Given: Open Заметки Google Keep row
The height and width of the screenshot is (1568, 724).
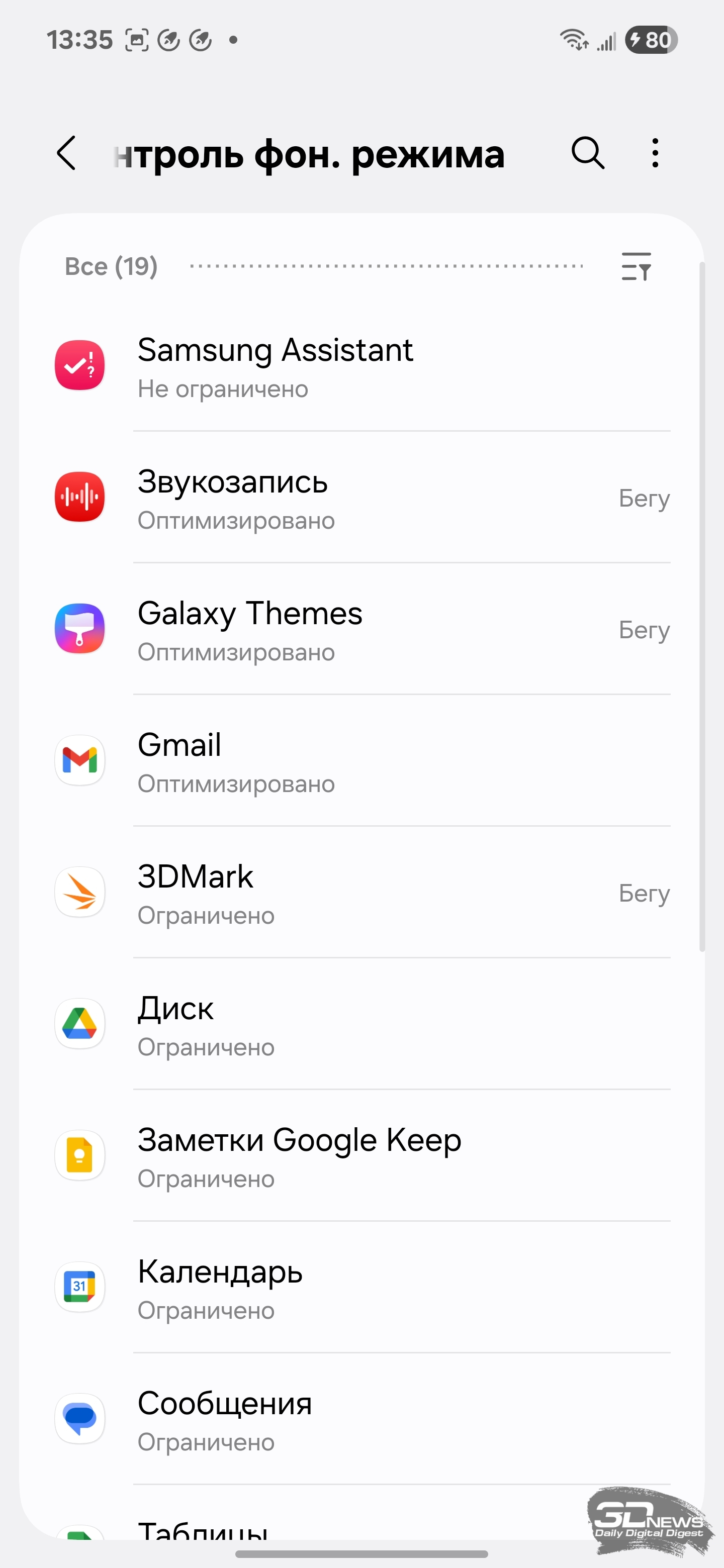Looking at the screenshot, I should (361, 1155).
